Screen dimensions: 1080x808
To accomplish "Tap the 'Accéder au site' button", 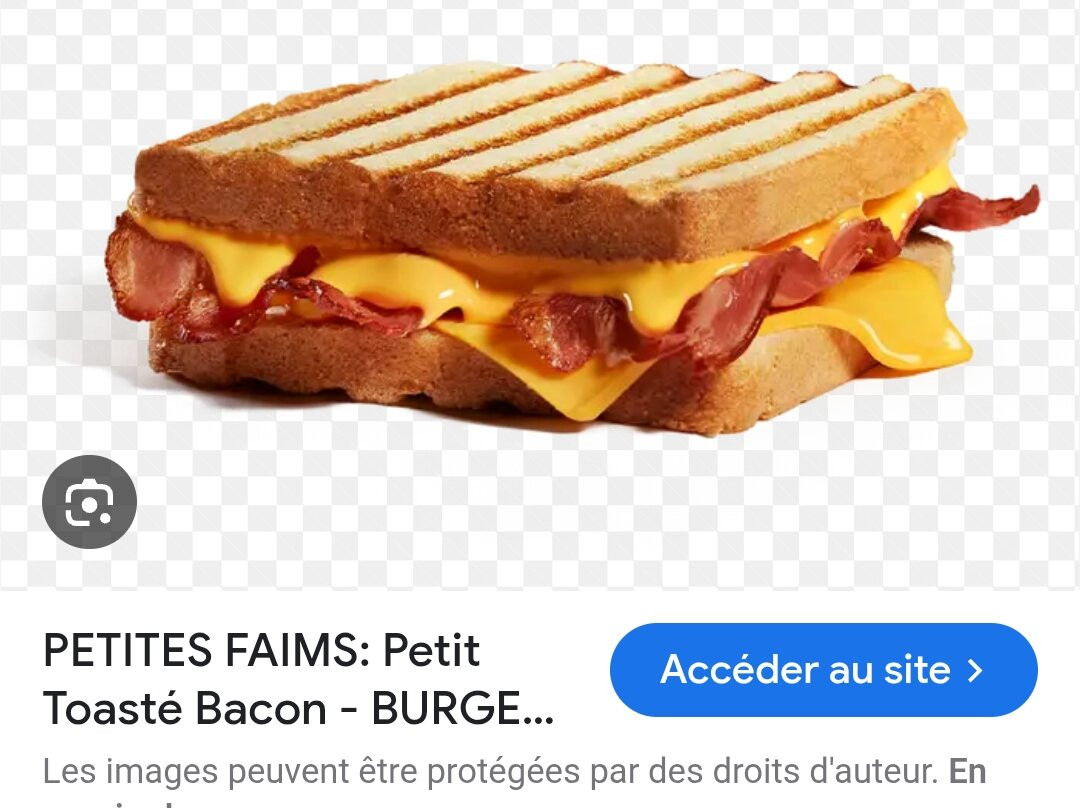I will (x=823, y=670).
